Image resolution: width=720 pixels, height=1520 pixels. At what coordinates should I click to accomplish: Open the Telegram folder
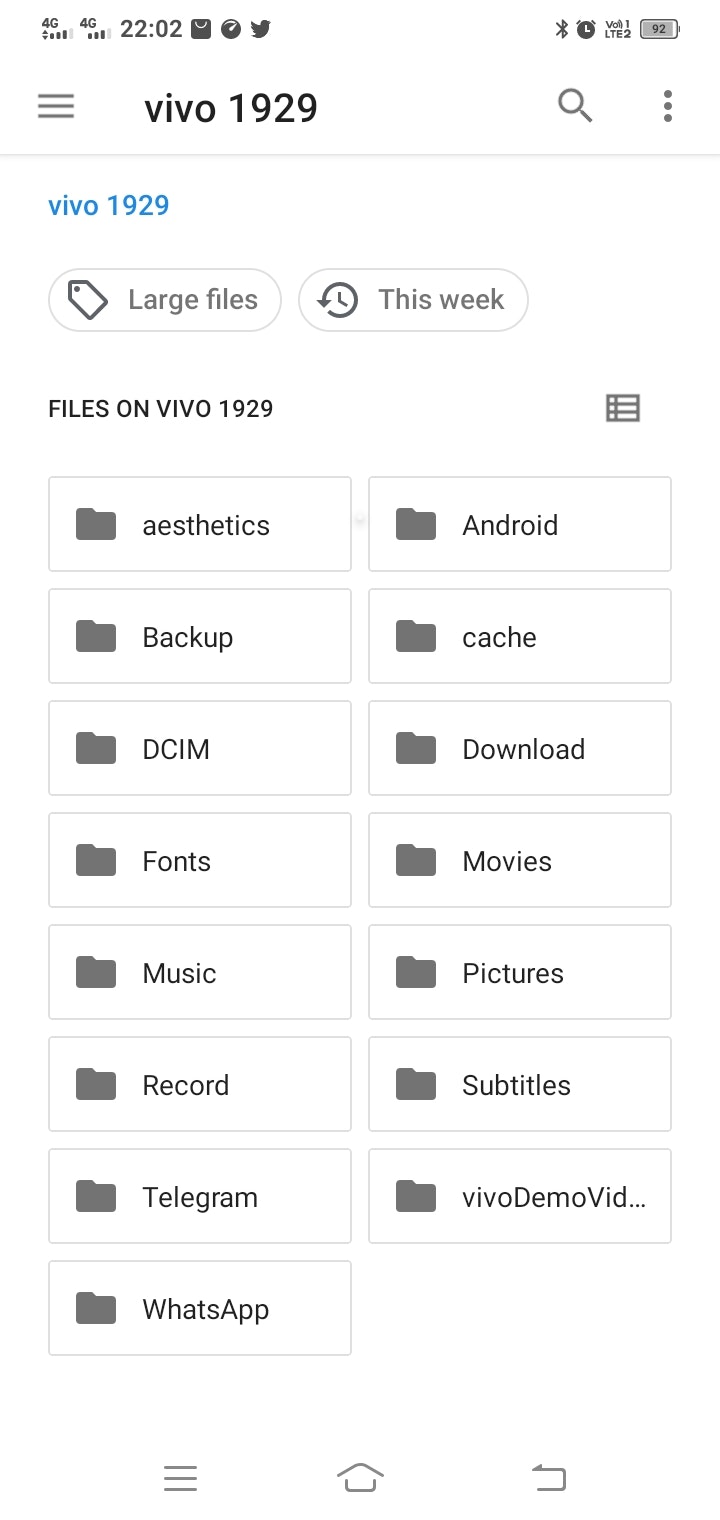tap(200, 1197)
